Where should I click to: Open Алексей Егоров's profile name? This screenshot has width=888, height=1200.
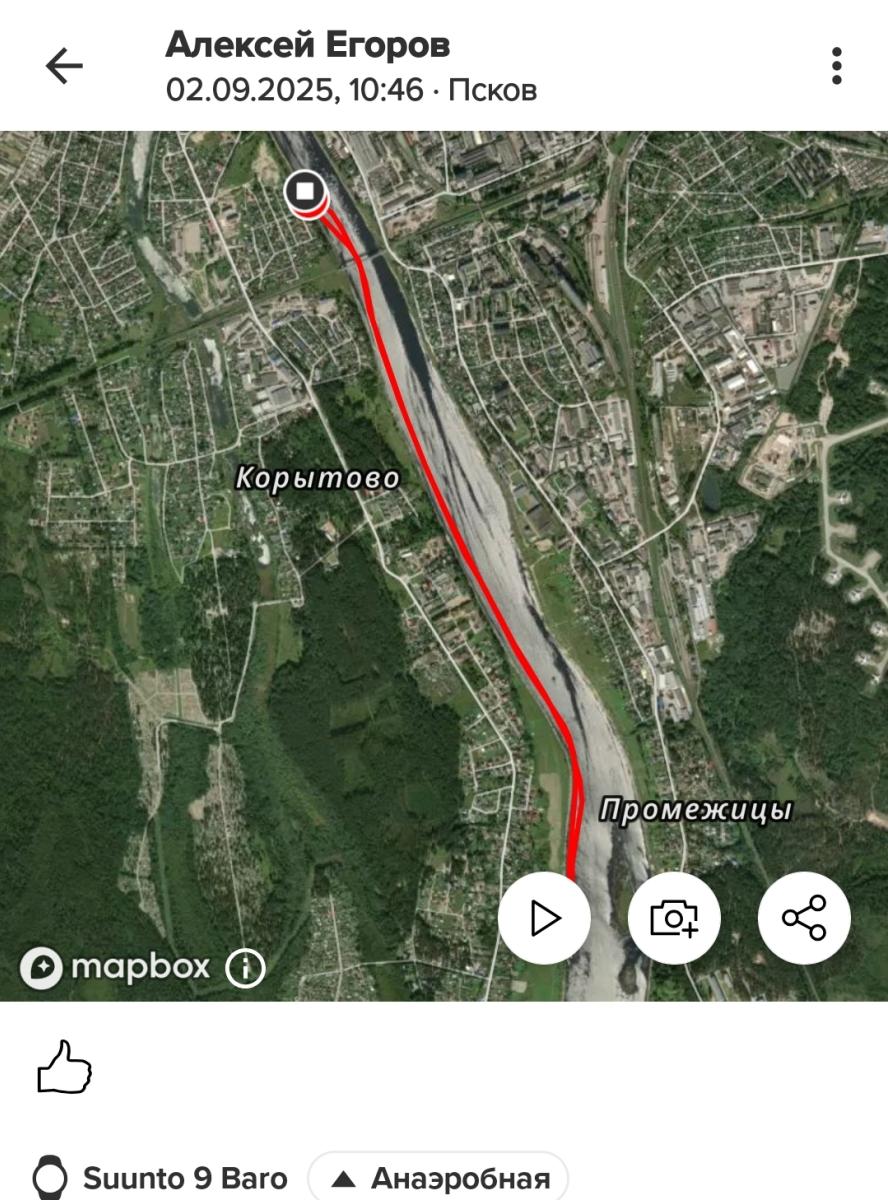point(307,45)
